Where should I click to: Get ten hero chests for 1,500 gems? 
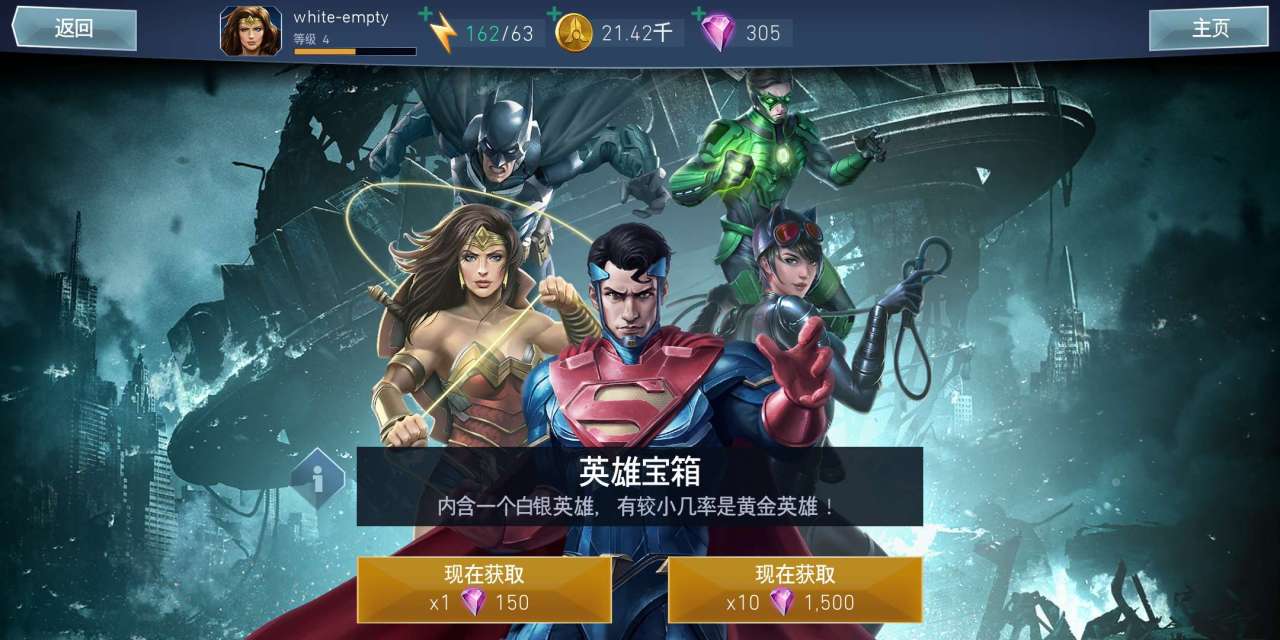pos(795,588)
